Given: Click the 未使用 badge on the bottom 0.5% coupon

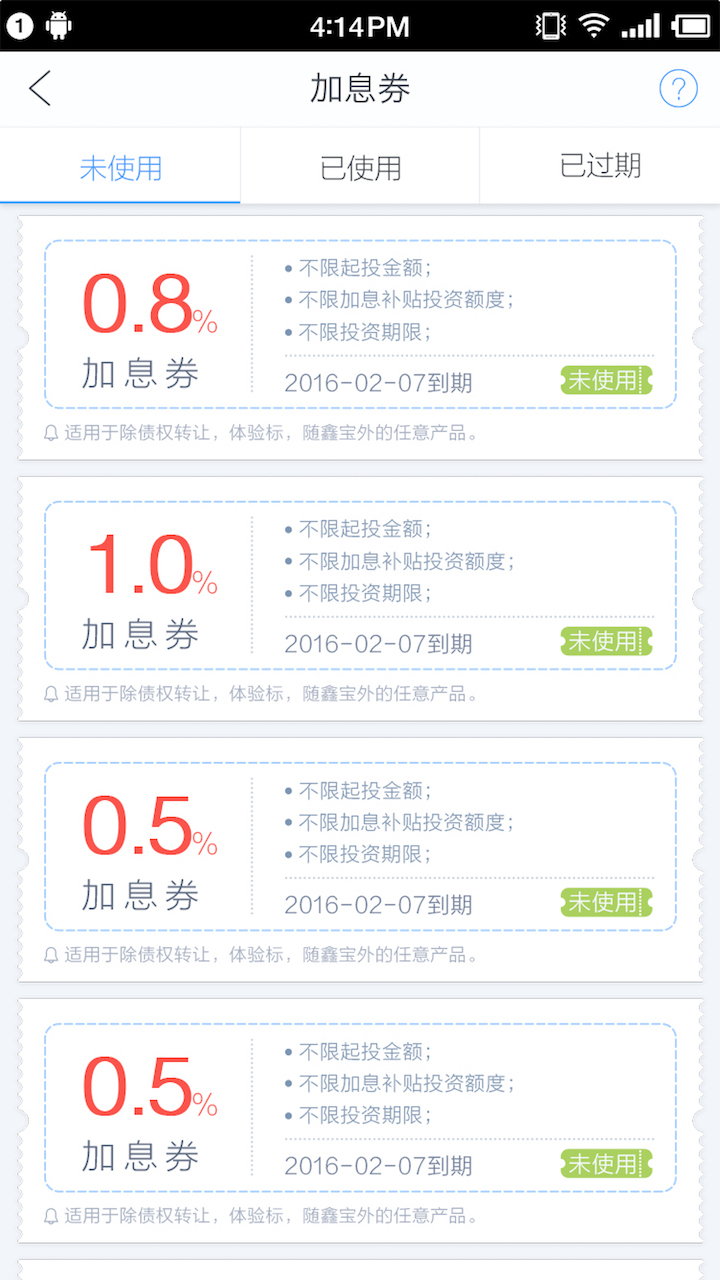Looking at the screenshot, I should [605, 1164].
